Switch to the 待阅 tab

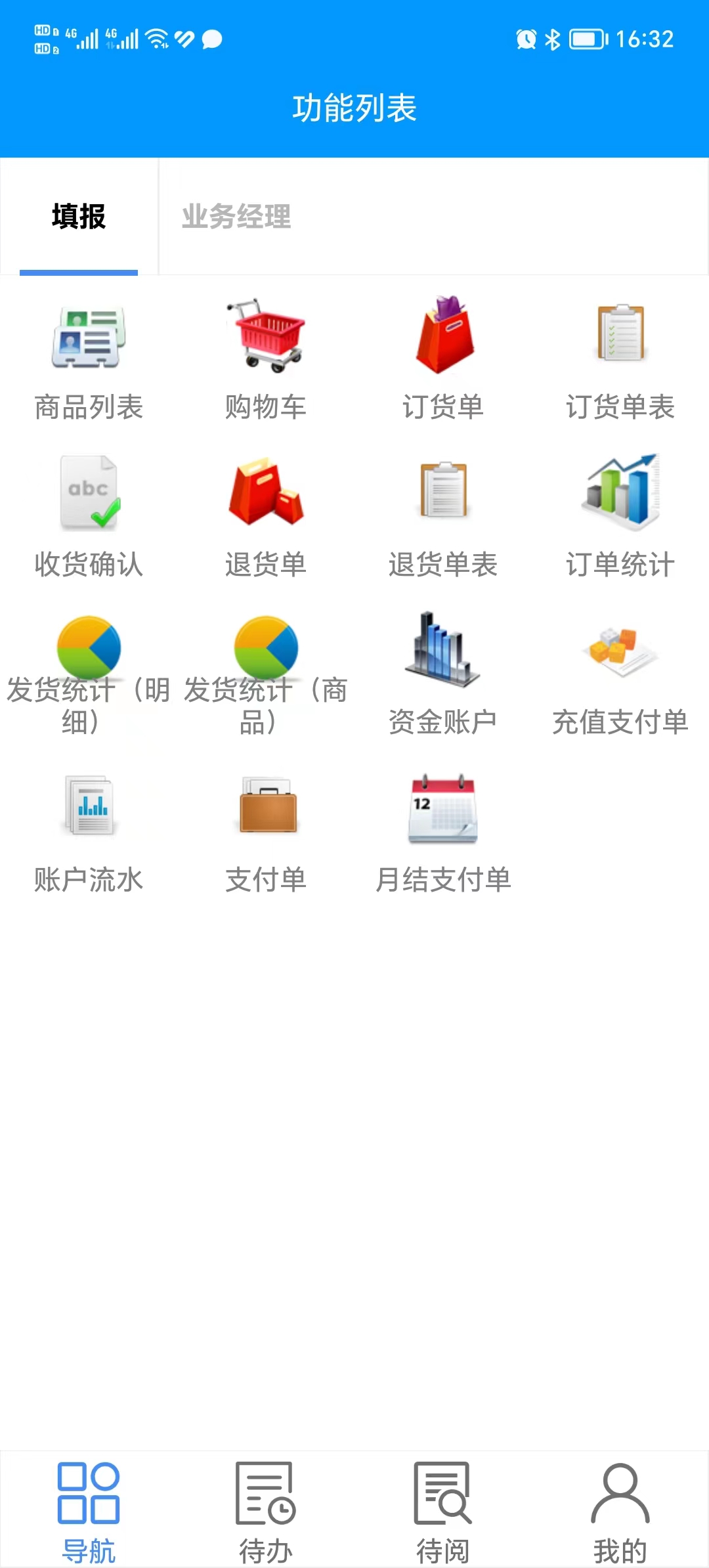tap(443, 1512)
